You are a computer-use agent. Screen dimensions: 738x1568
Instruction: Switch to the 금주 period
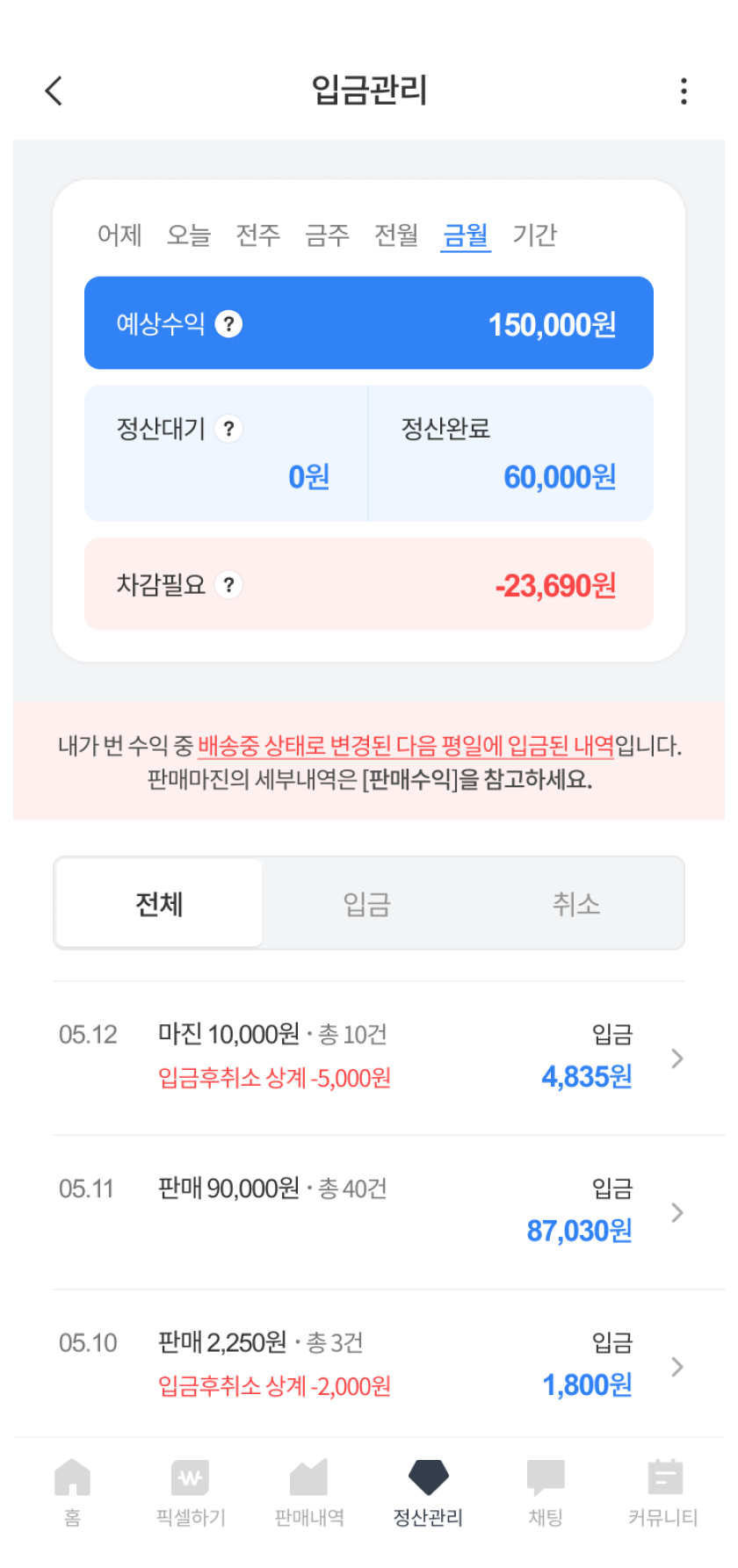pyautogui.click(x=327, y=235)
